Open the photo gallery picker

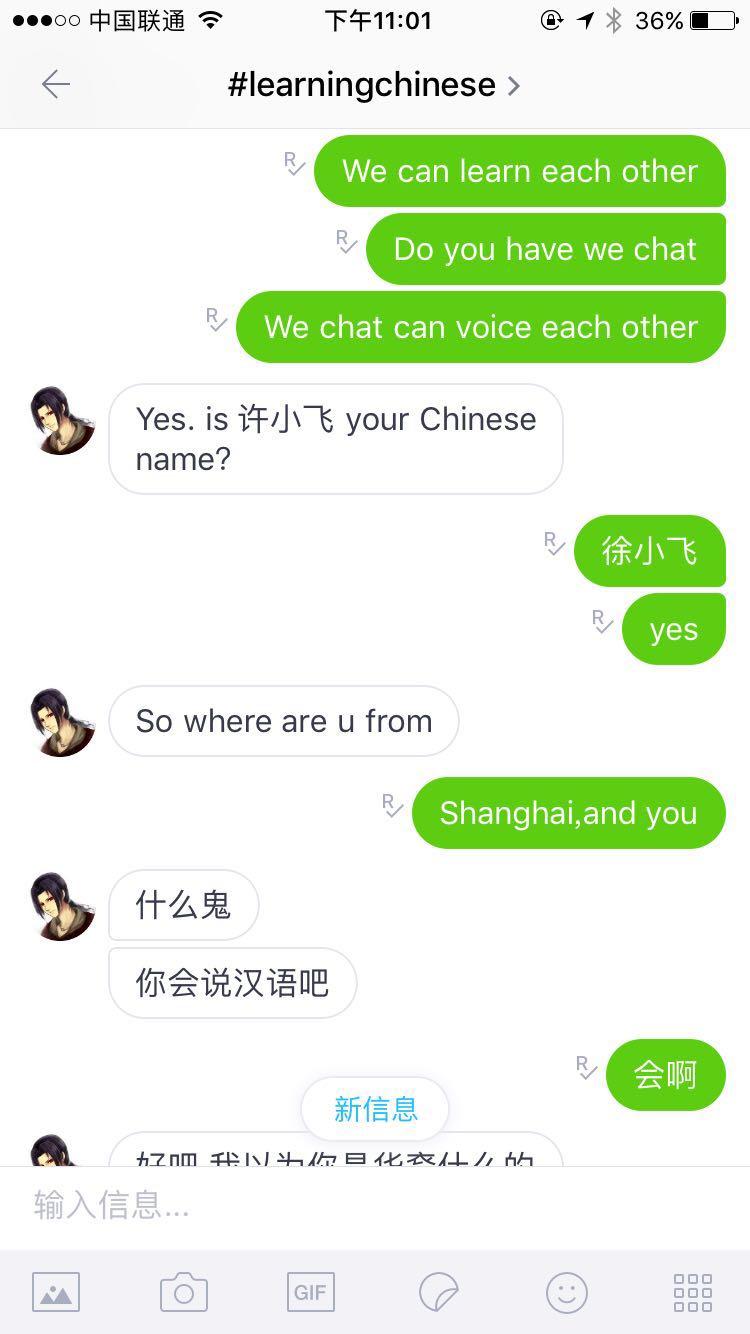(56, 1293)
